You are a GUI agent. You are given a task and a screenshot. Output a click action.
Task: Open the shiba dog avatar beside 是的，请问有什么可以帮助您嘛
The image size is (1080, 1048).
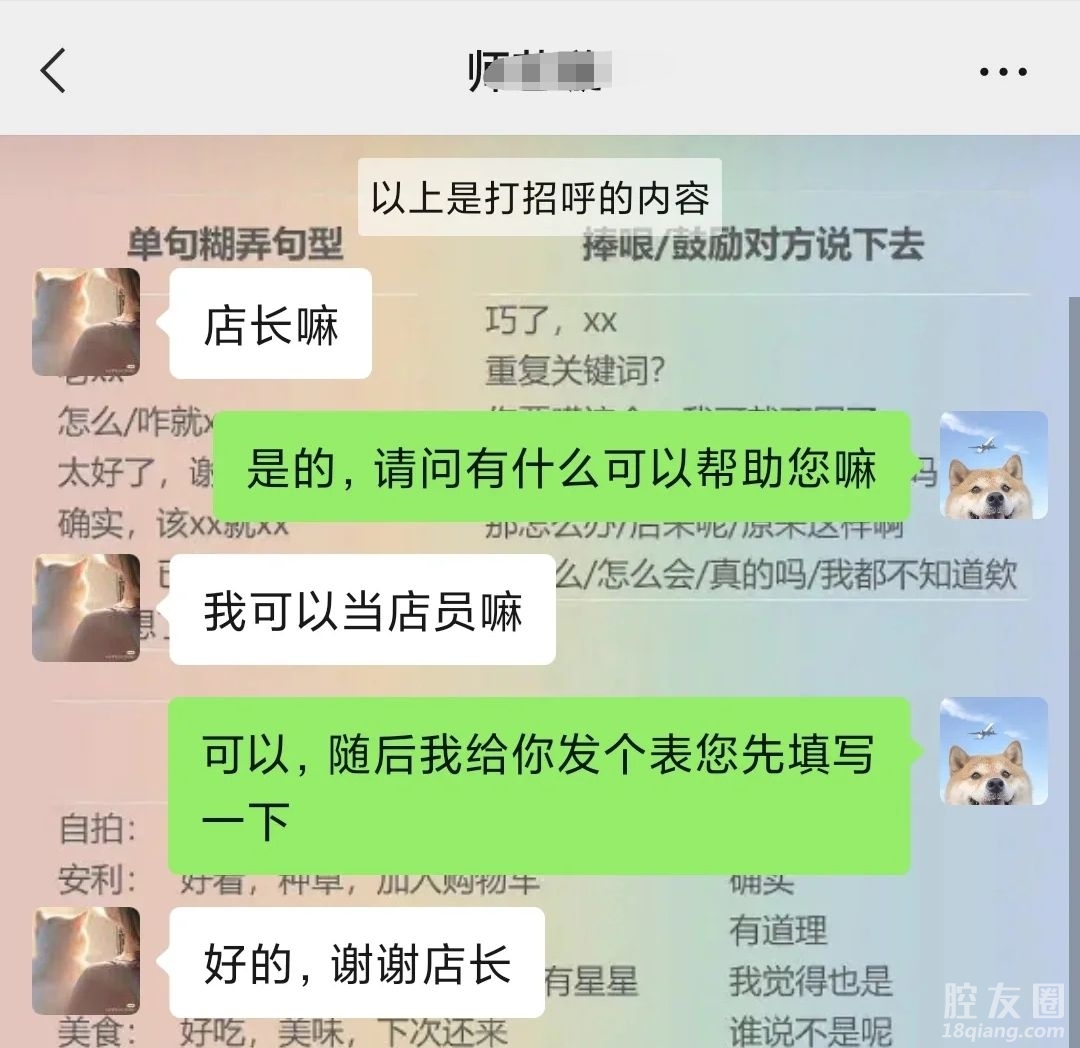click(993, 465)
